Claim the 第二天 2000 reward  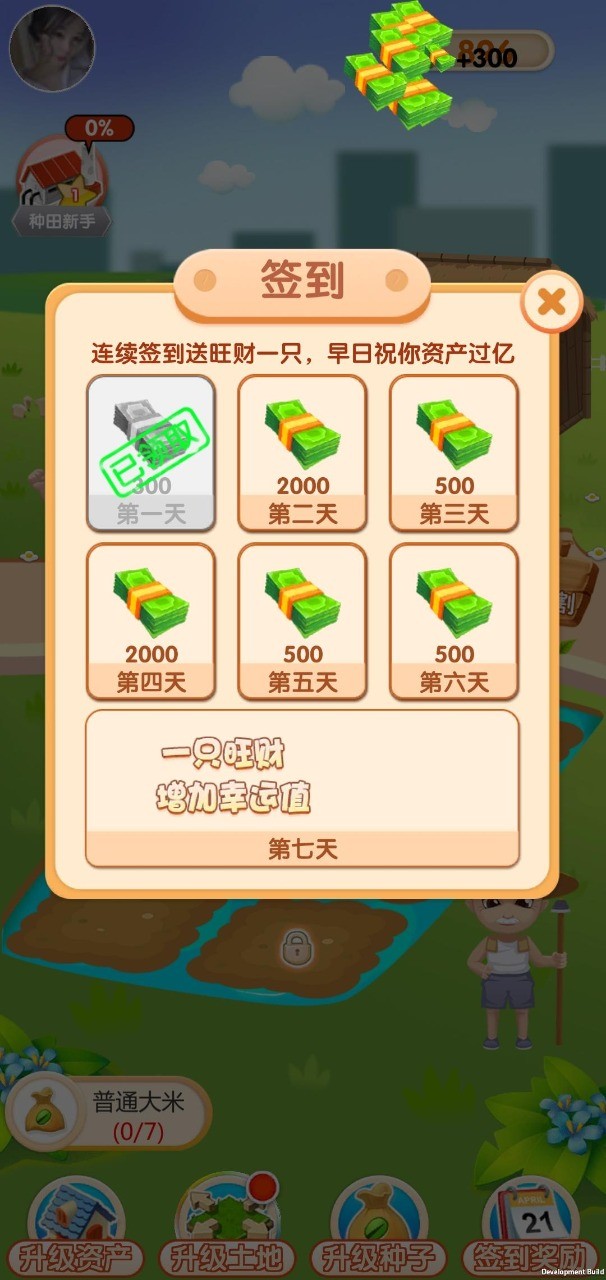[302, 453]
